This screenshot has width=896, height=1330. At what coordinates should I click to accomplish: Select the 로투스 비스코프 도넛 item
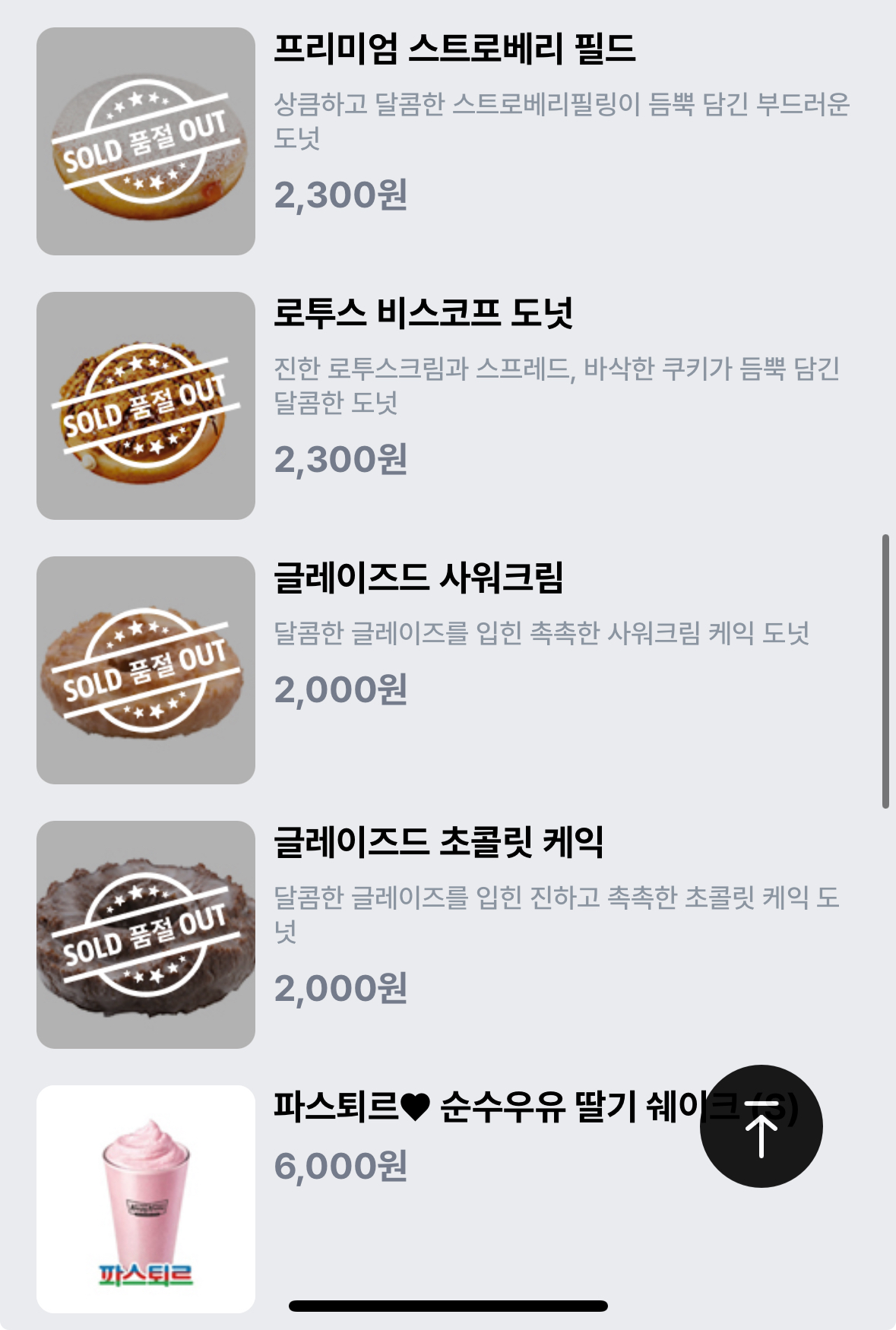(423, 314)
